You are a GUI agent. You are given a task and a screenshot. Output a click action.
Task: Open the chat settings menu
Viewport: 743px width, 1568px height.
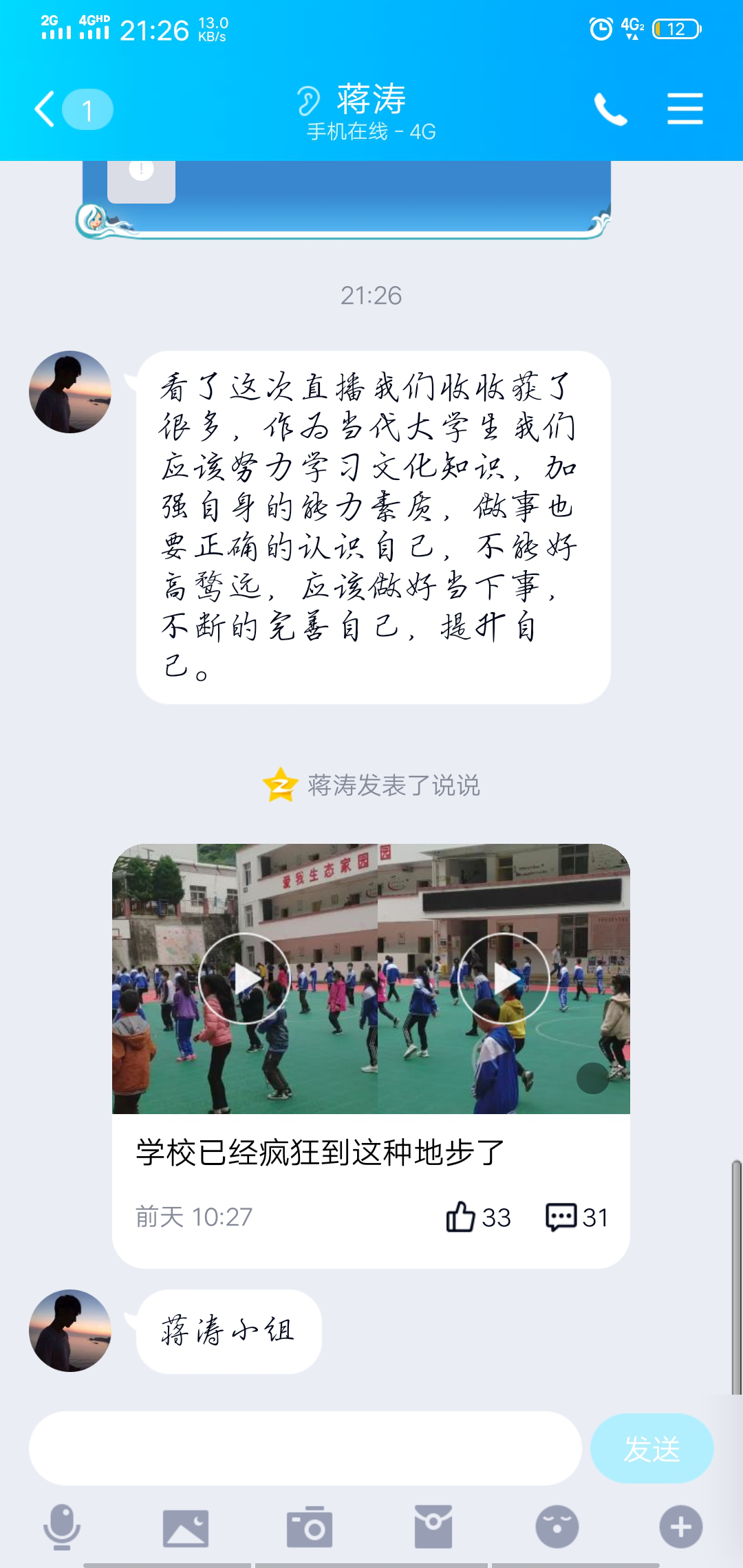[685, 109]
